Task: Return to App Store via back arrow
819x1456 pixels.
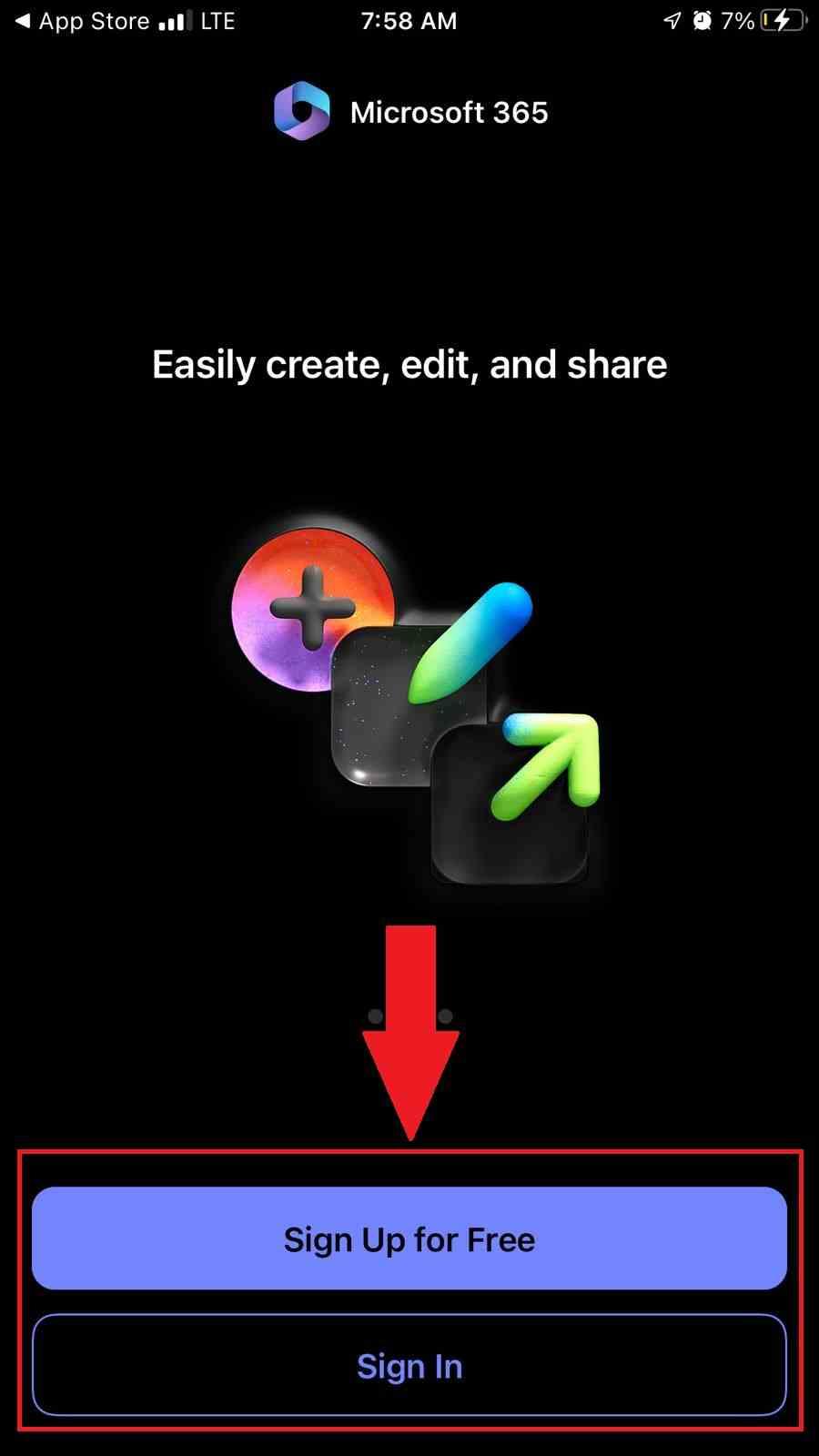Action: pyautogui.click(x=80, y=21)
